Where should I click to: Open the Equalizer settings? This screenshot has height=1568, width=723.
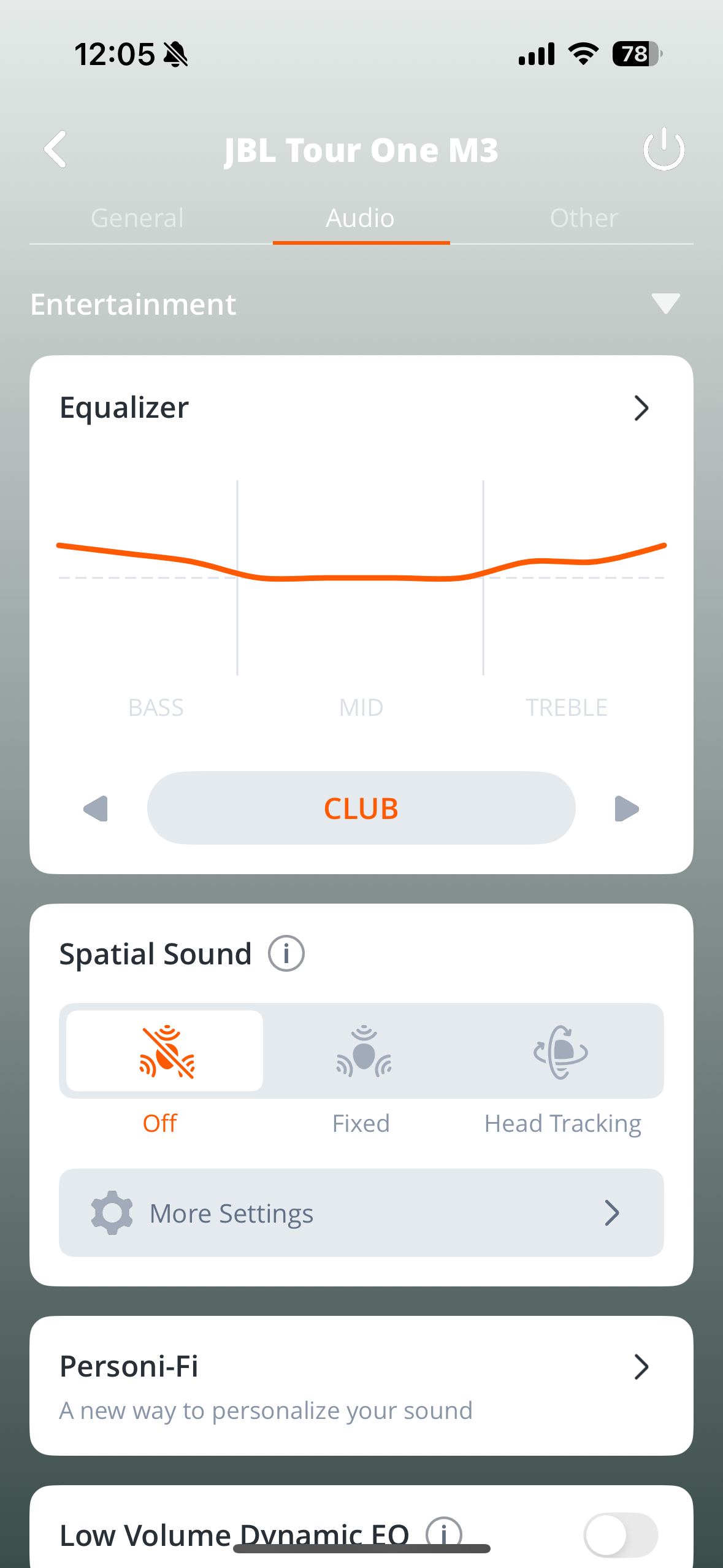(x=641, y=408)
